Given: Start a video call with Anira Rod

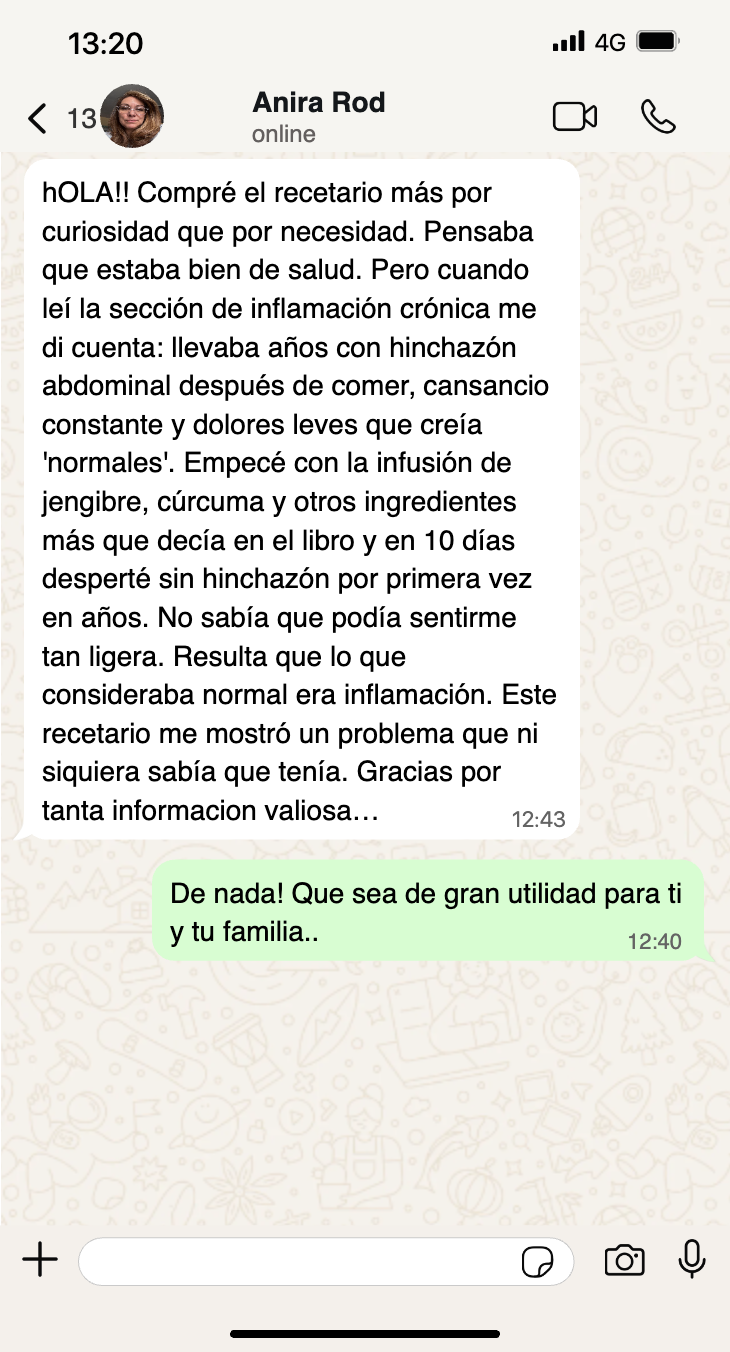Looking at the screenshot, I should coord(575,117).
